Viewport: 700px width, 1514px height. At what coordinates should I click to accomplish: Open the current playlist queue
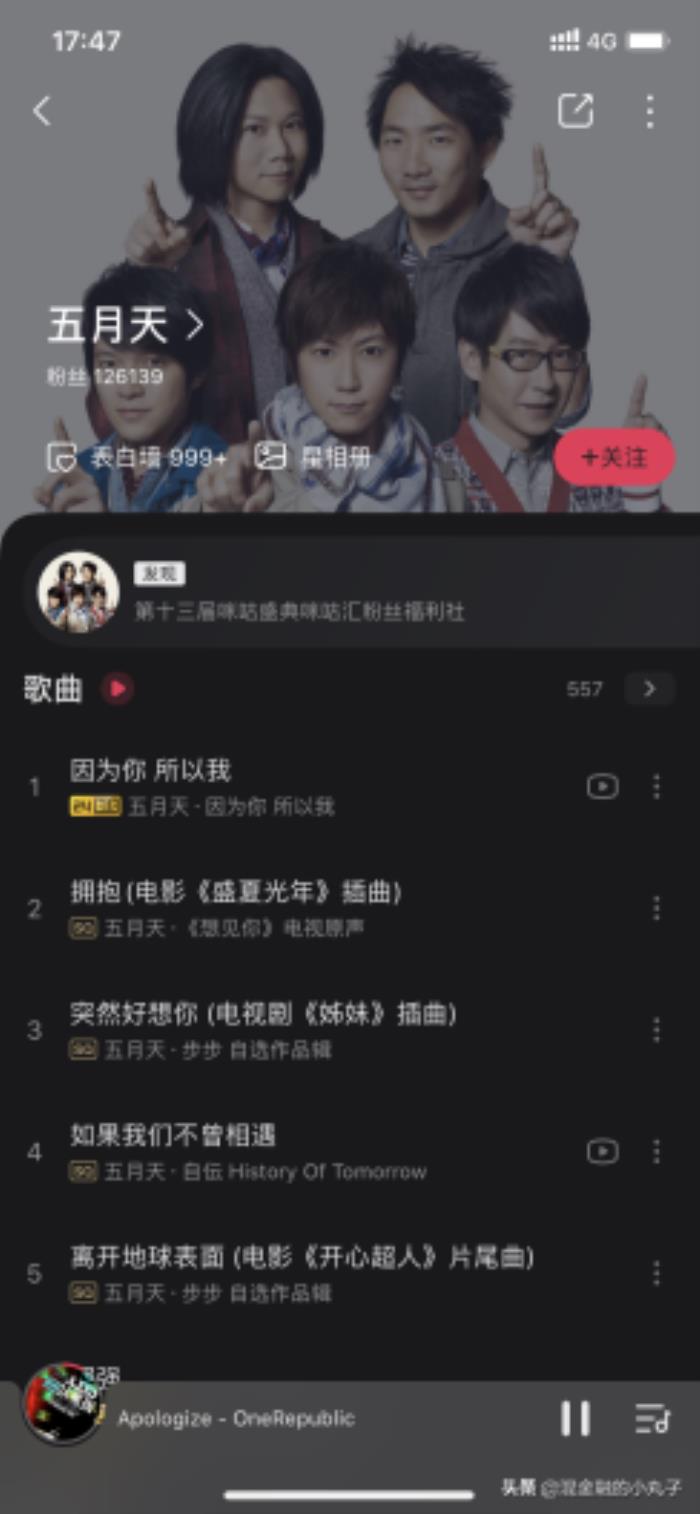(x=652, y=1418)
